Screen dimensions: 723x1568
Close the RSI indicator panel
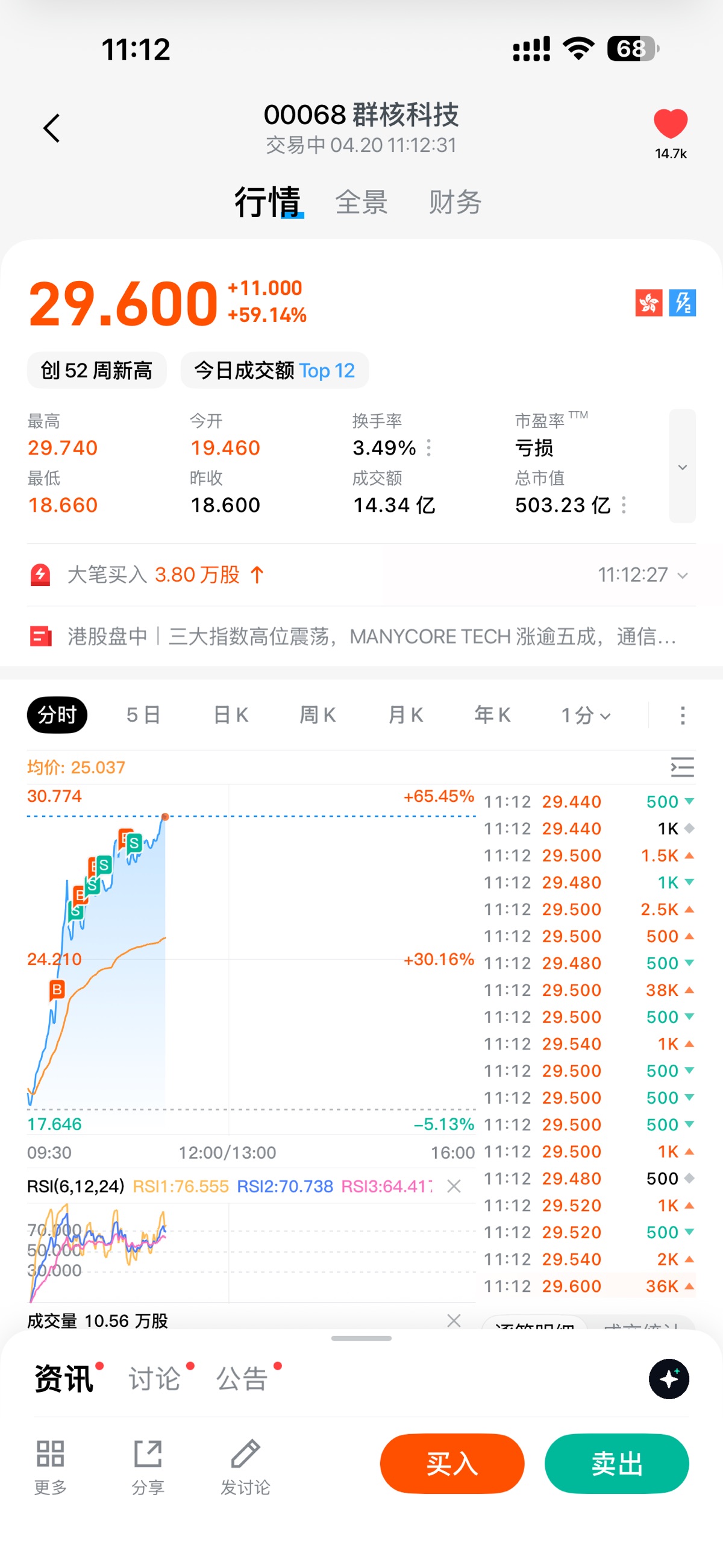point(454,1186)
